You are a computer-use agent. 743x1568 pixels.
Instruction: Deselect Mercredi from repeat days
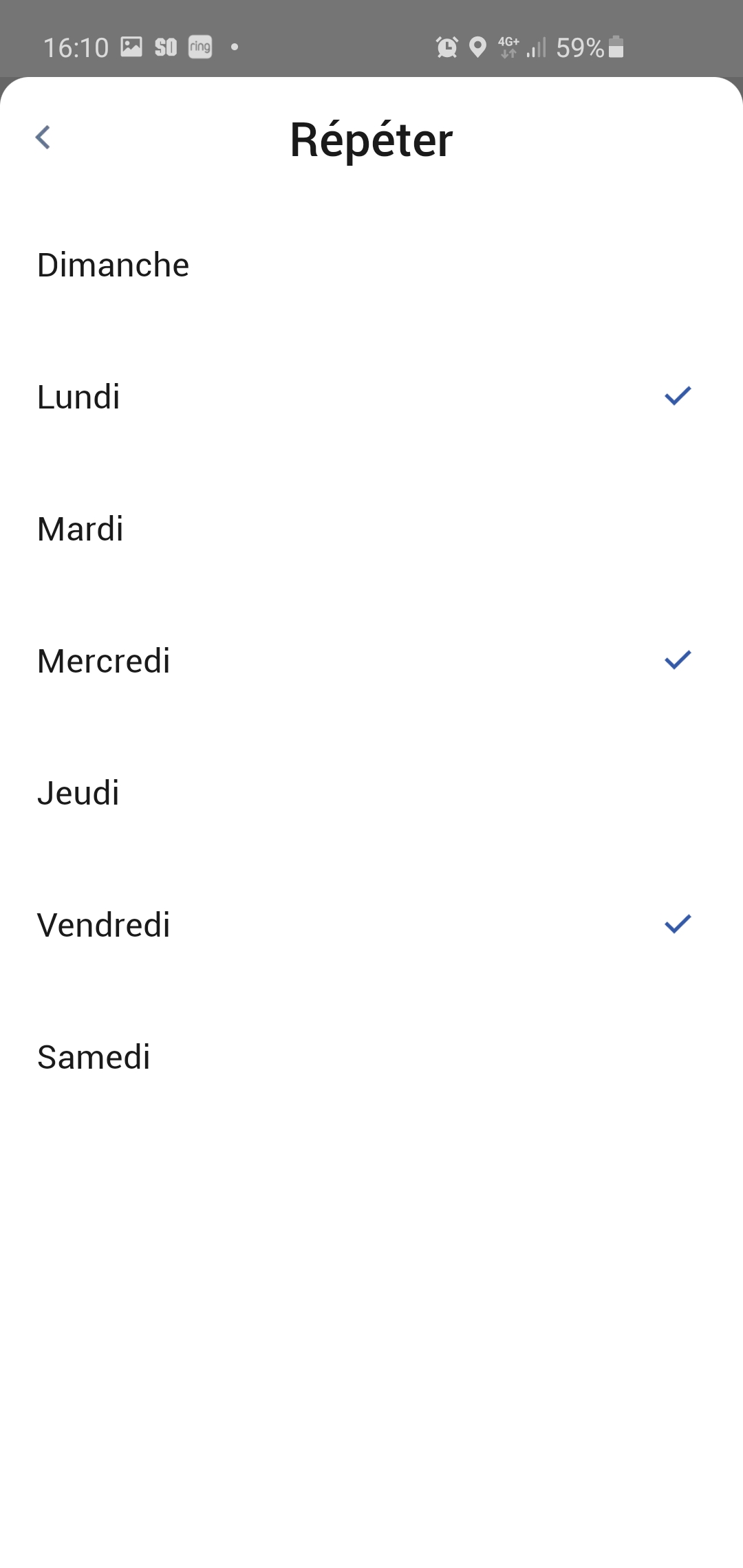tap(371, 661)
